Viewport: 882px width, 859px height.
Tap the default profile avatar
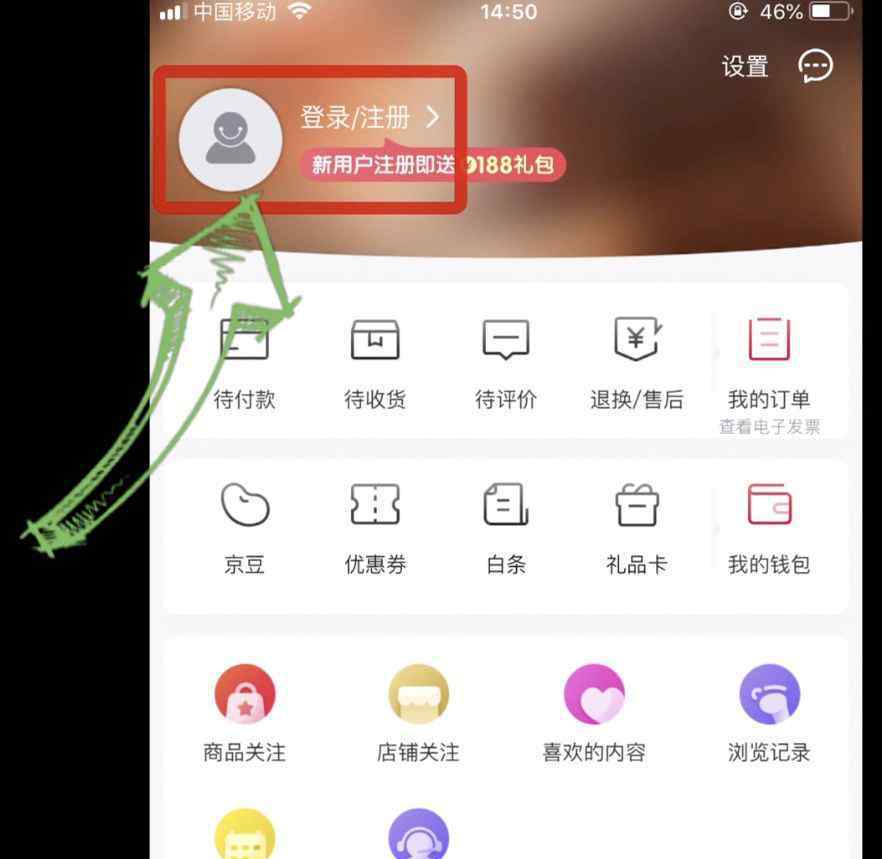click(230, 139)
